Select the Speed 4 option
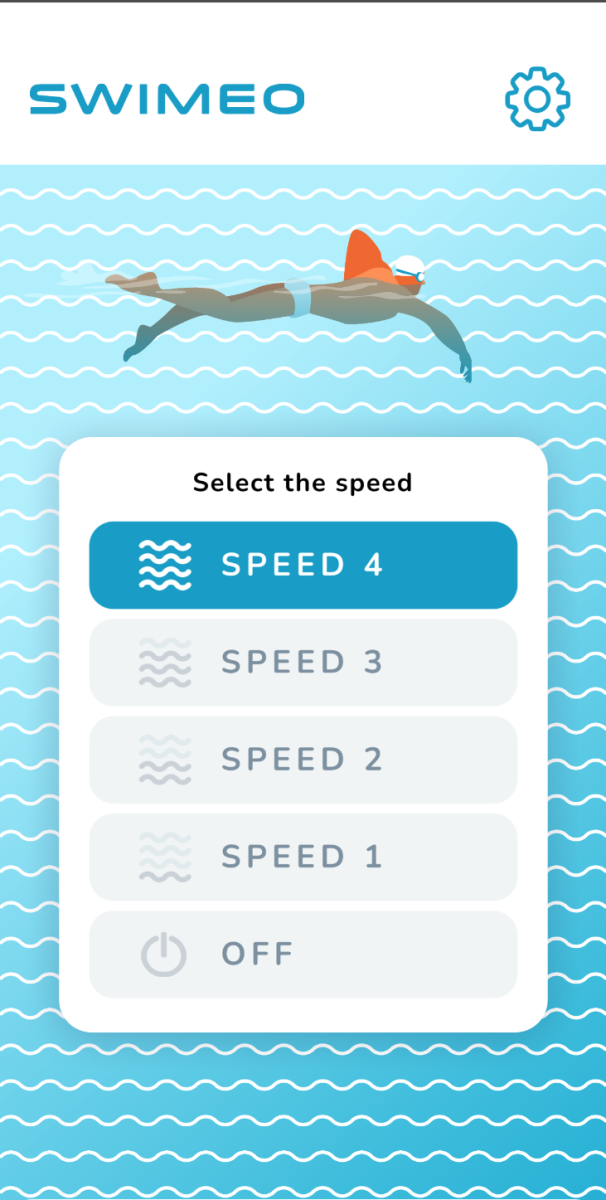This screenshot has height=1200, width=606. point(303,565)
